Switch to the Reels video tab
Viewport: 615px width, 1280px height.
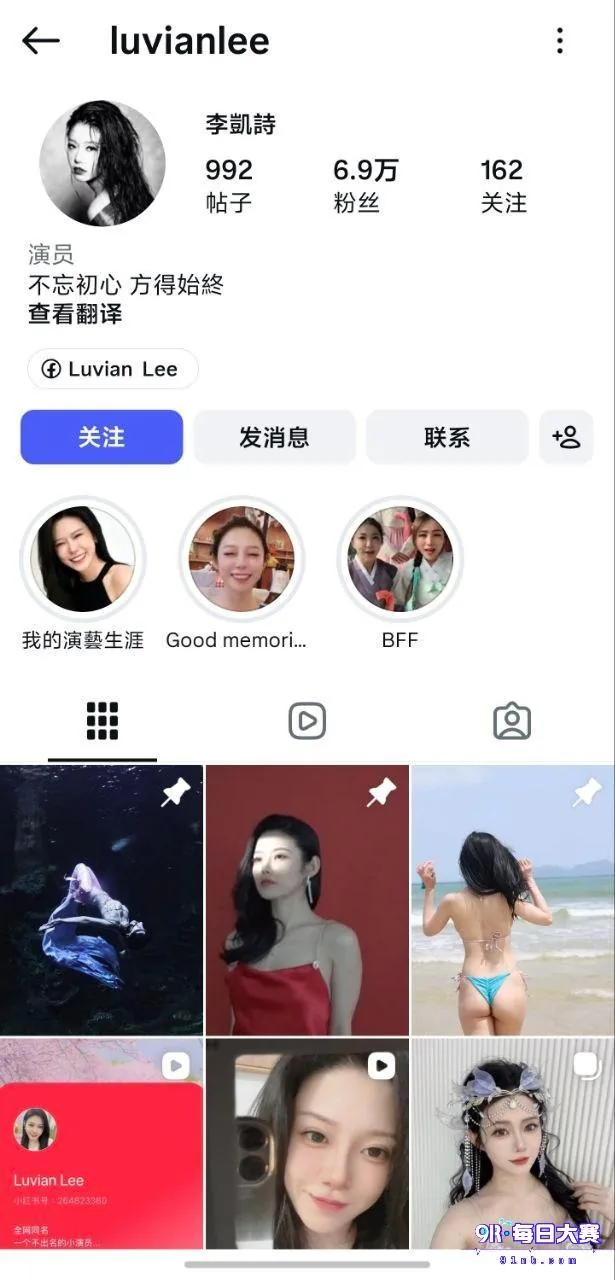[307, 721]
